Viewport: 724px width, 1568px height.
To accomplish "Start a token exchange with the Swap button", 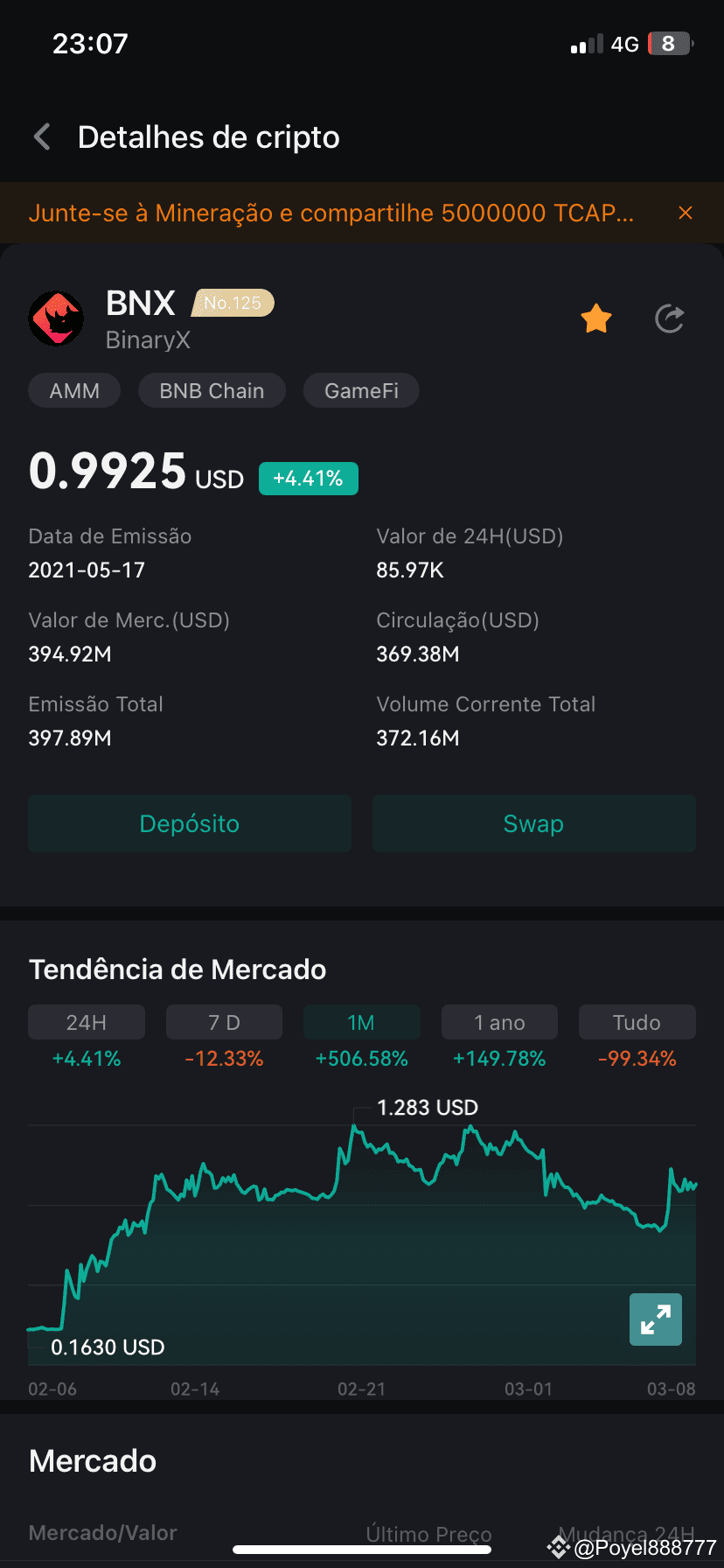I will point(533,823).
